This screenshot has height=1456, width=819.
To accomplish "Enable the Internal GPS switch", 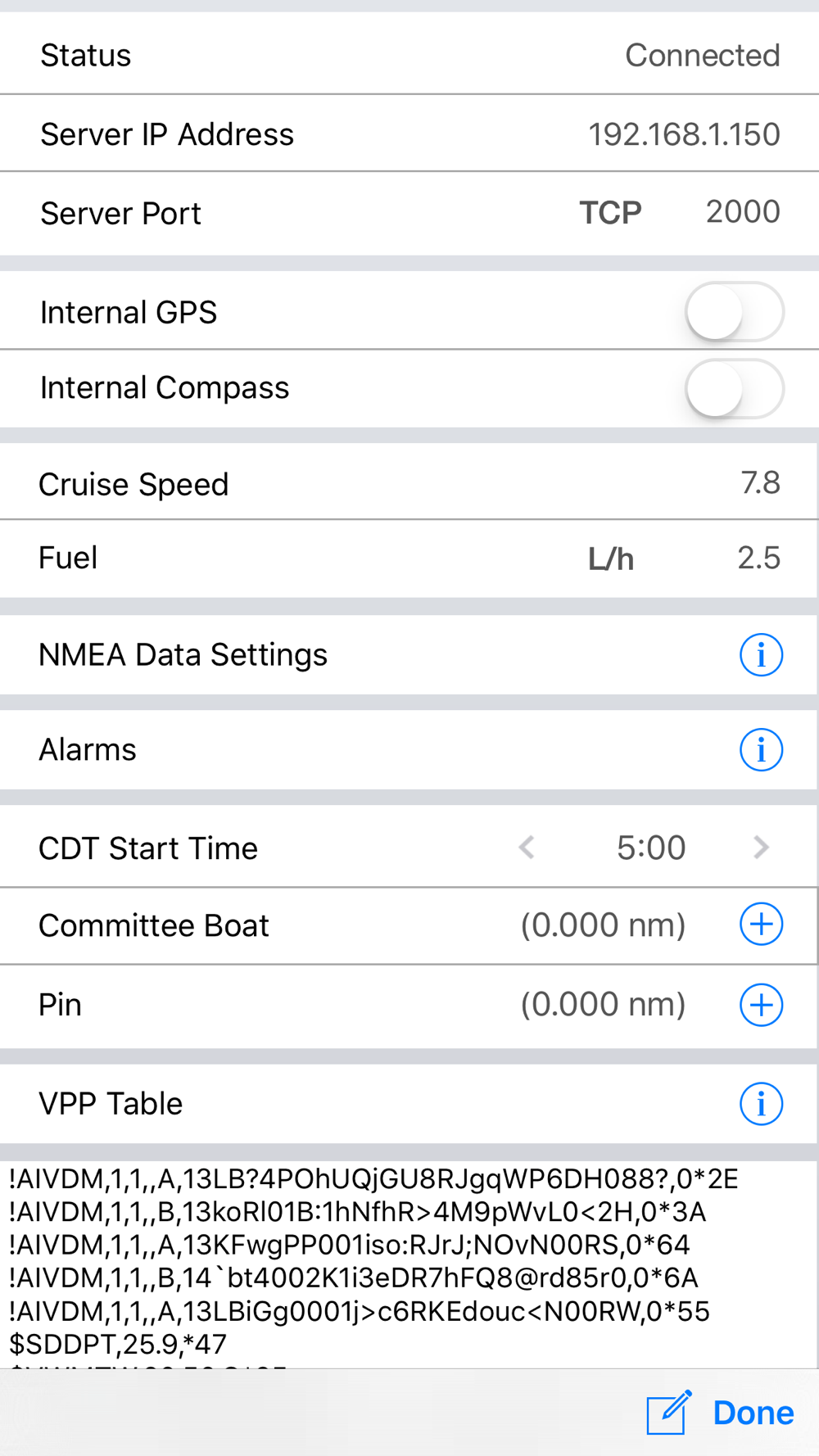I will tap(735, 312).
